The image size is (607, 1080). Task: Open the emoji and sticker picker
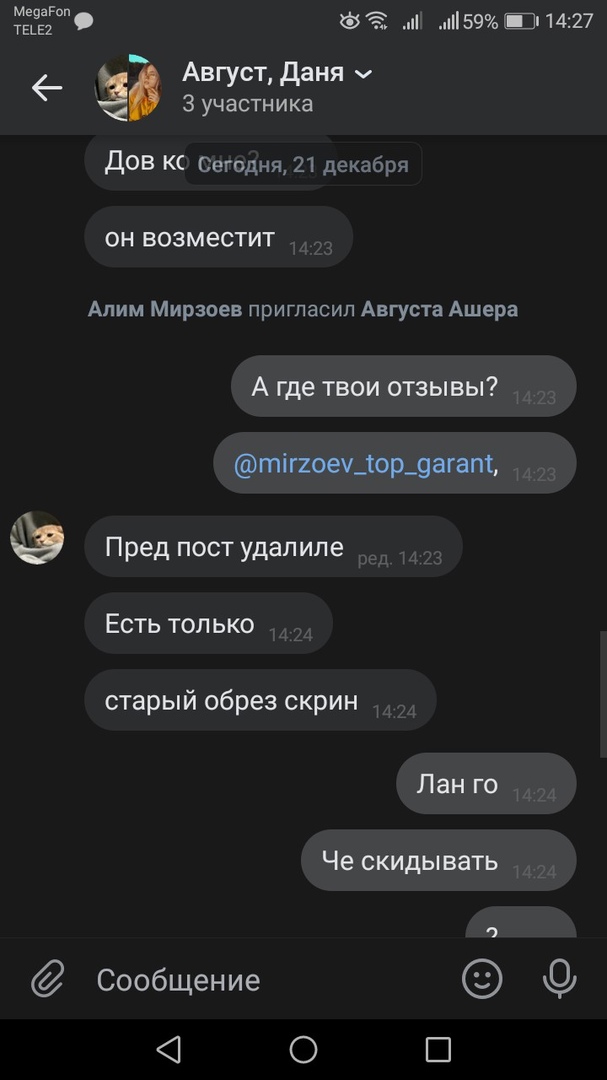tap(482, 979)
